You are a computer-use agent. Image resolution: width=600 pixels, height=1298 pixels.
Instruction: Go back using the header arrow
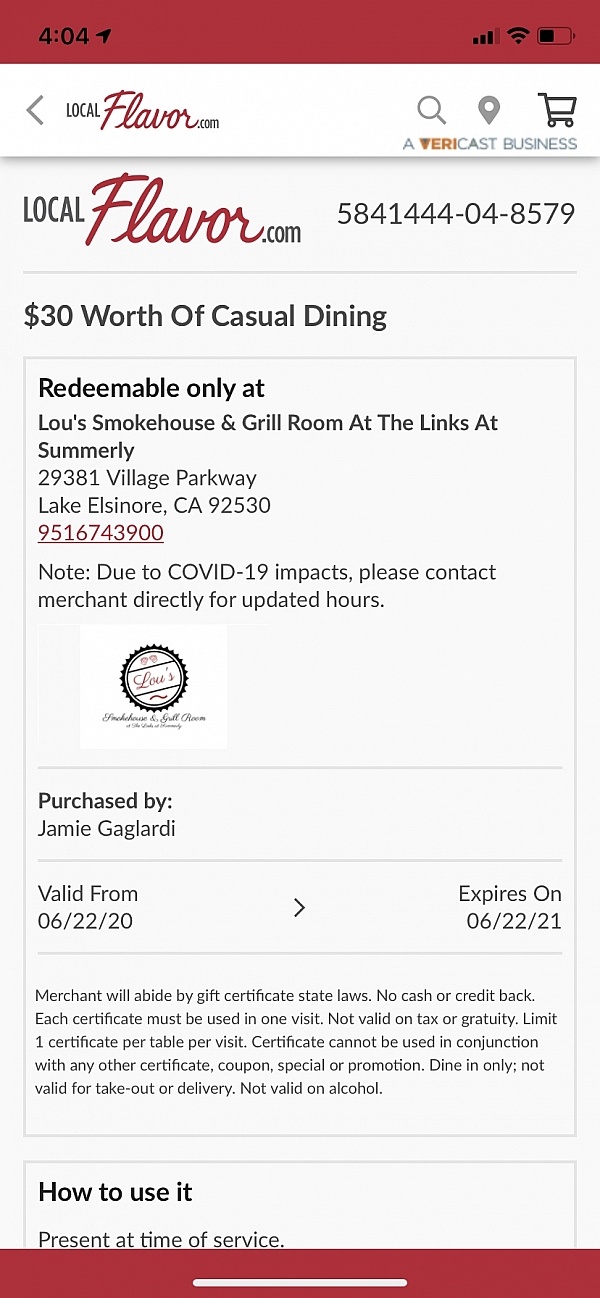35,110
